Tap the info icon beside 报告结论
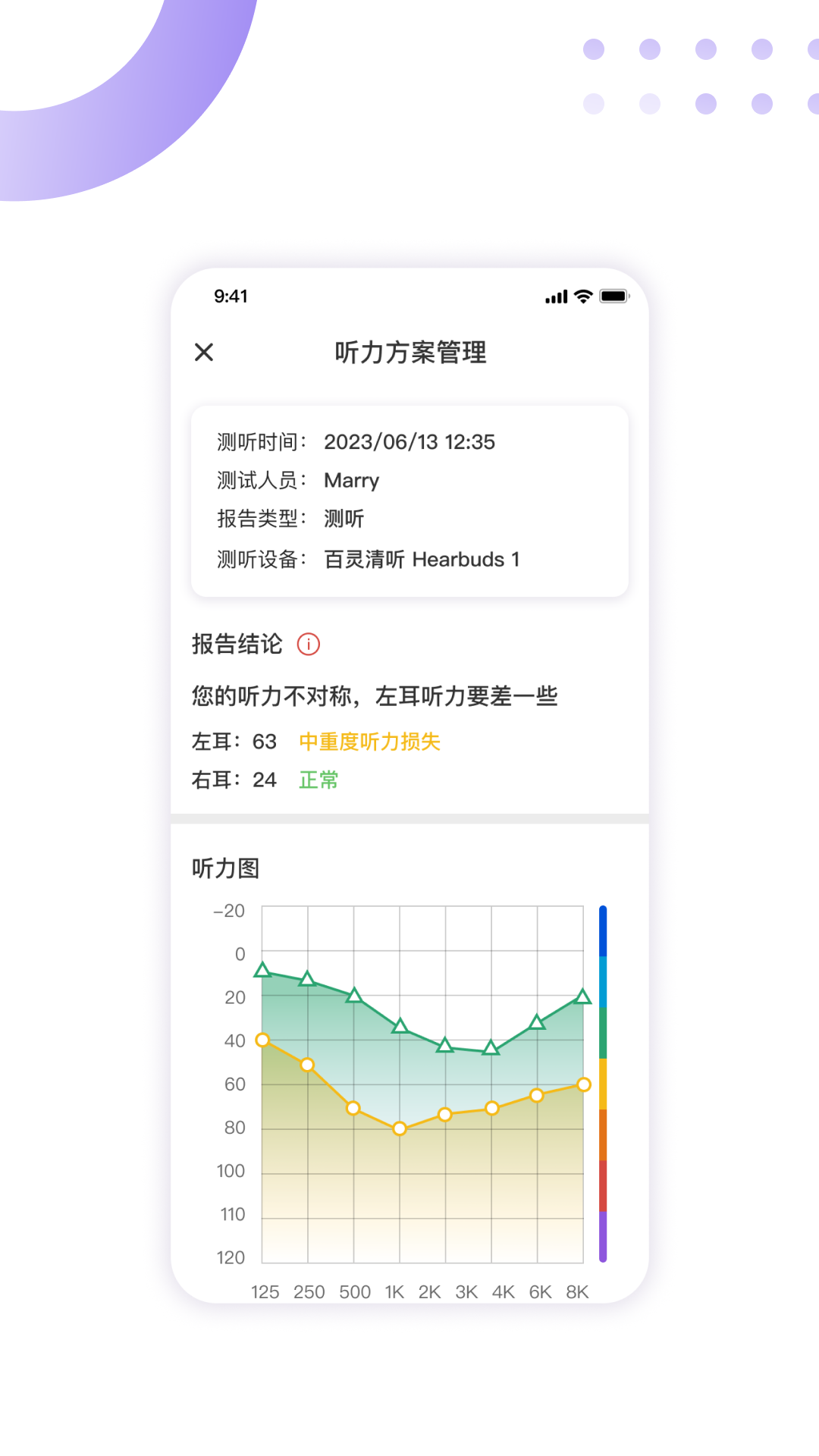Image resolution: width=819 pixels, height=1456 pixels. coord(308,644)
